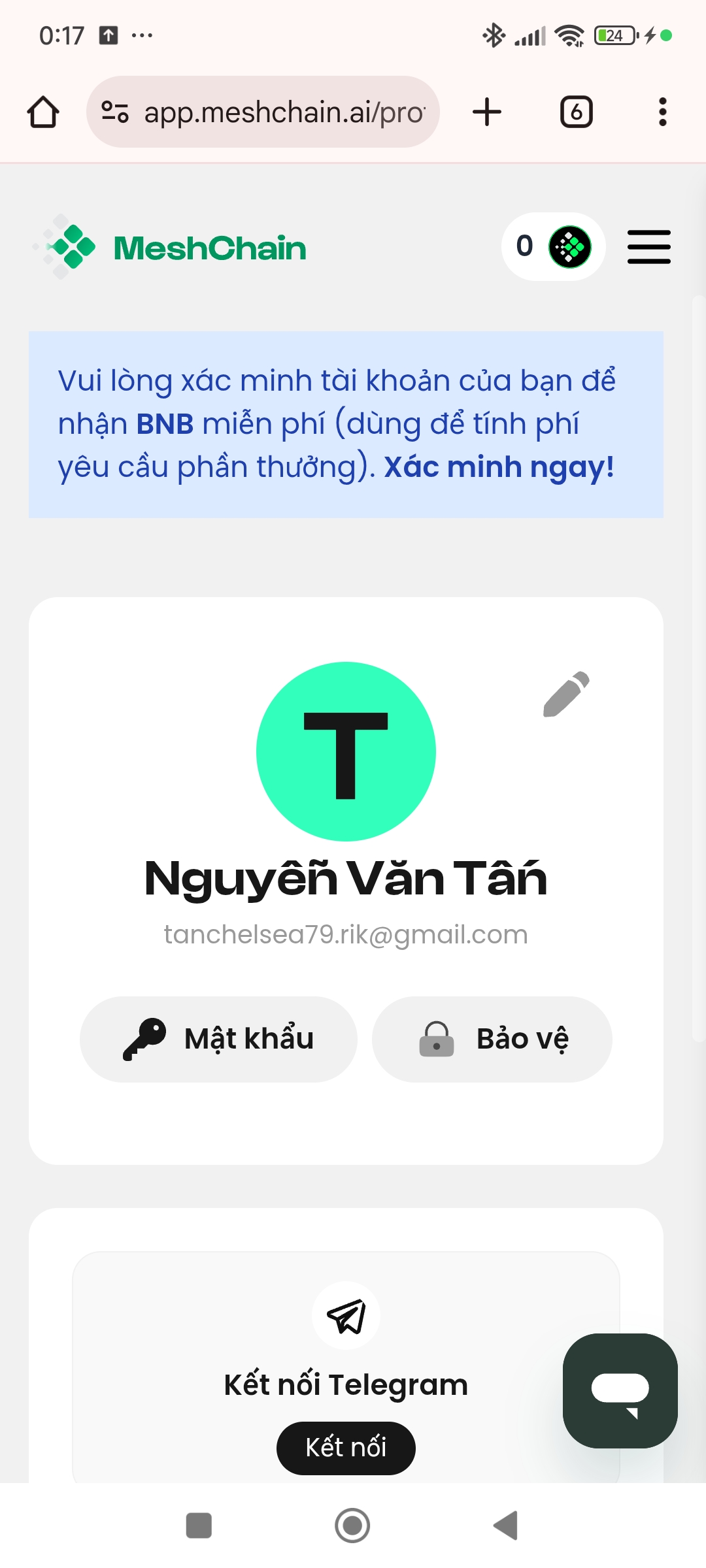Open the browser home page
This screenshot has height=1568, width=706.
[43, 112]
